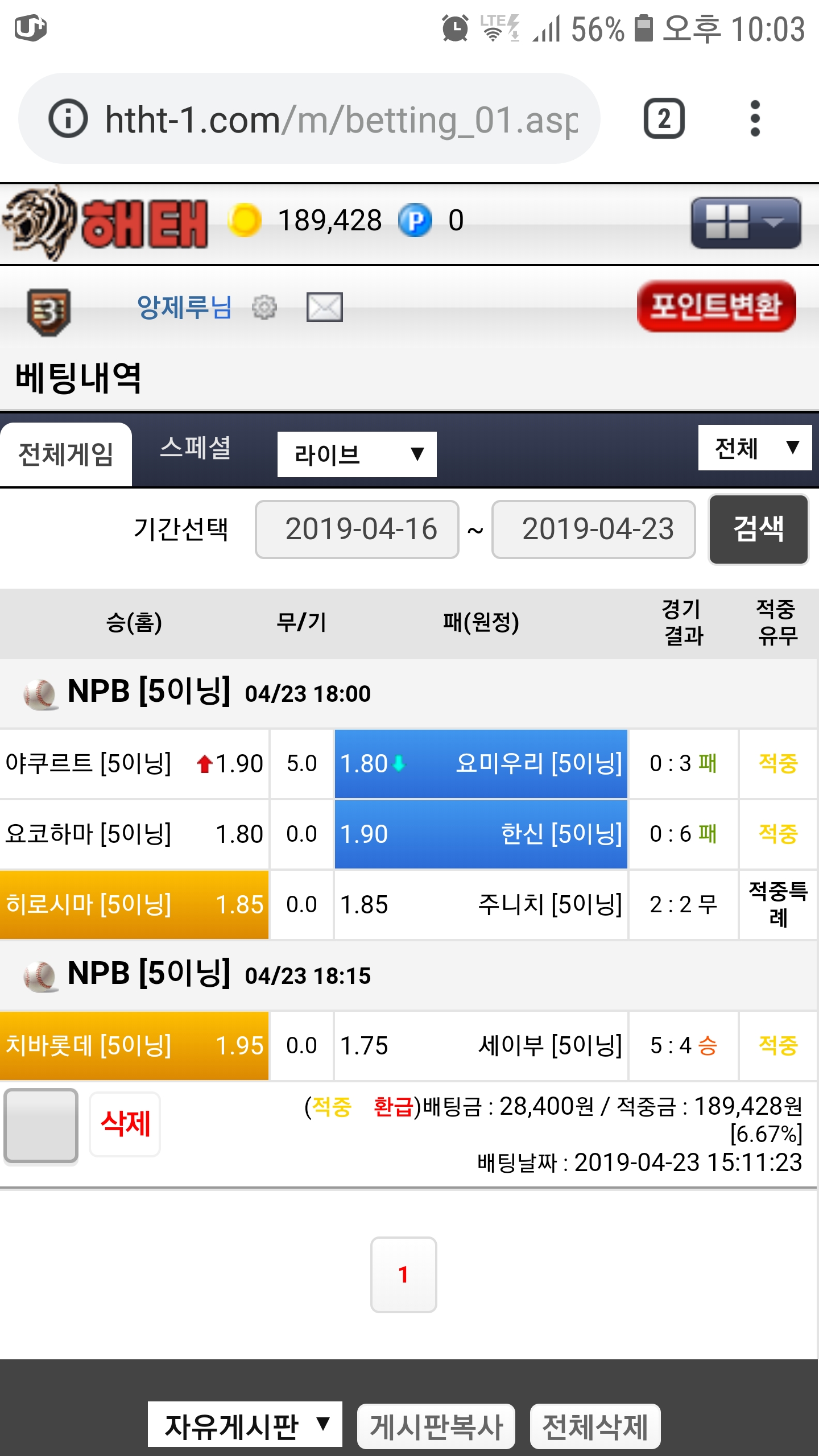Select the end date 2019-04-23 field
The image size is (819, 1456).
(x=593, y=529)
